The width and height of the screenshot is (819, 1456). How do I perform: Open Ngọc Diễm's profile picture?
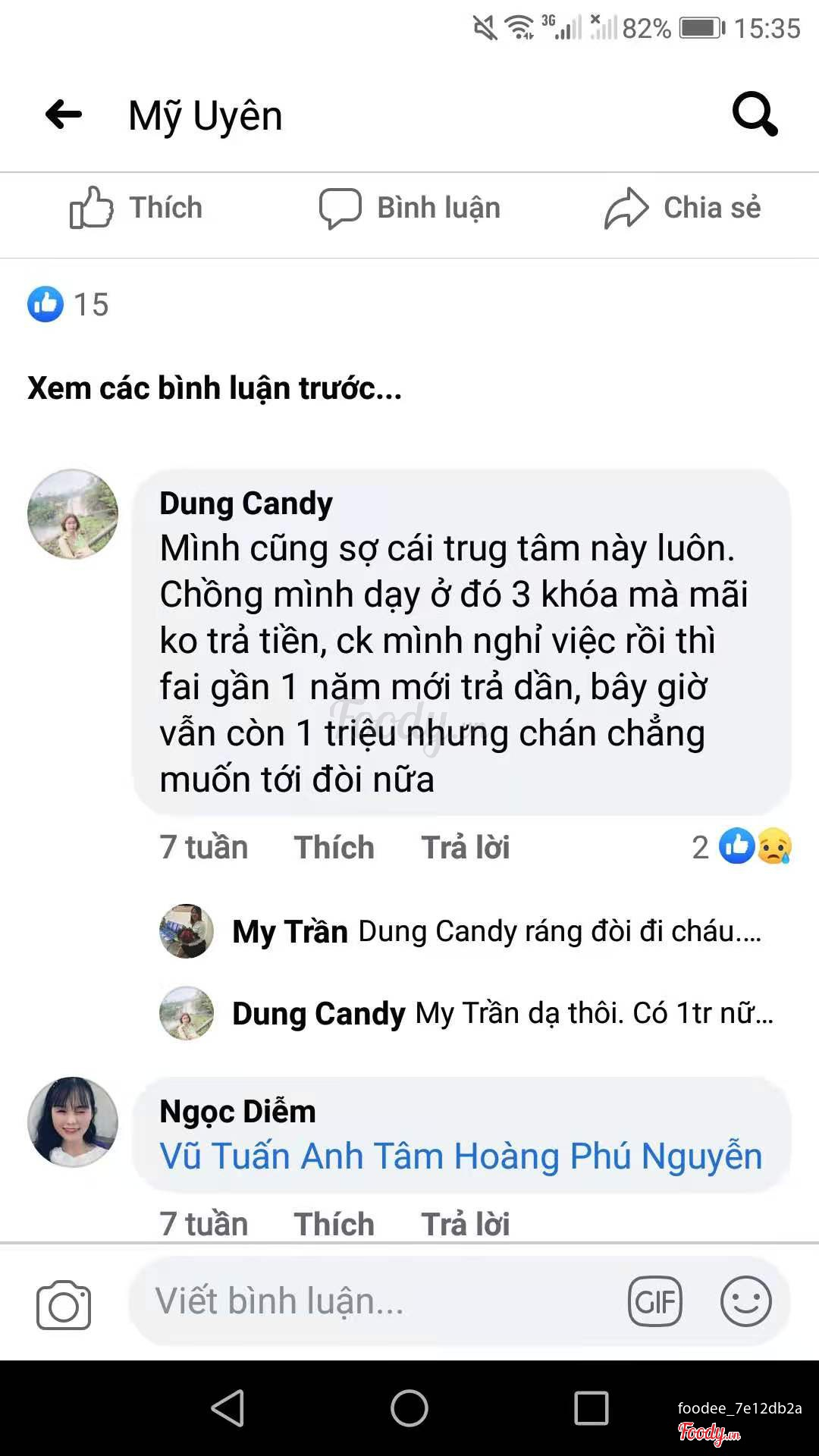[x=73, y=1122]
